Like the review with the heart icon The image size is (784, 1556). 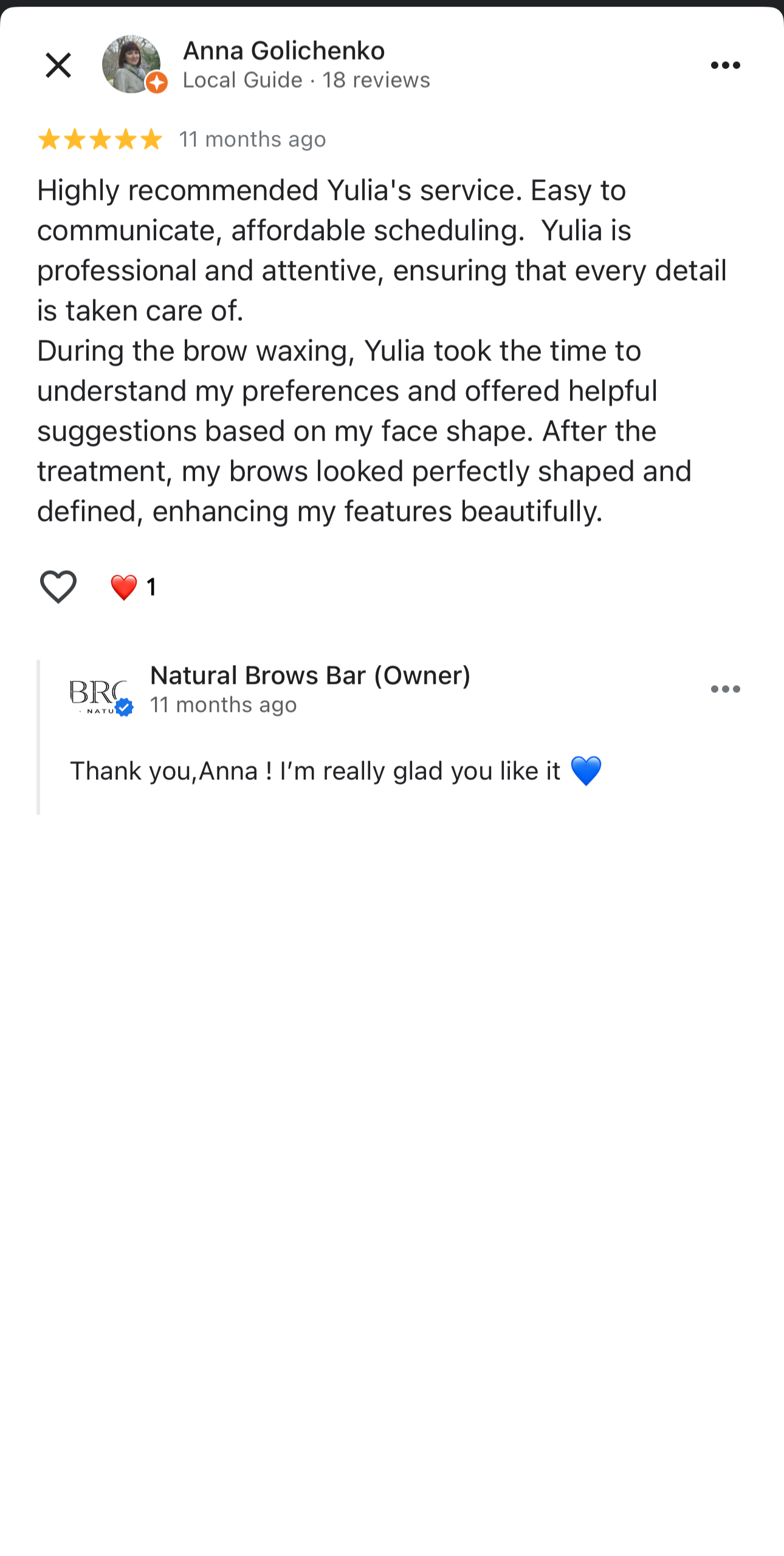pyautogui.click(x=58, y=585)
